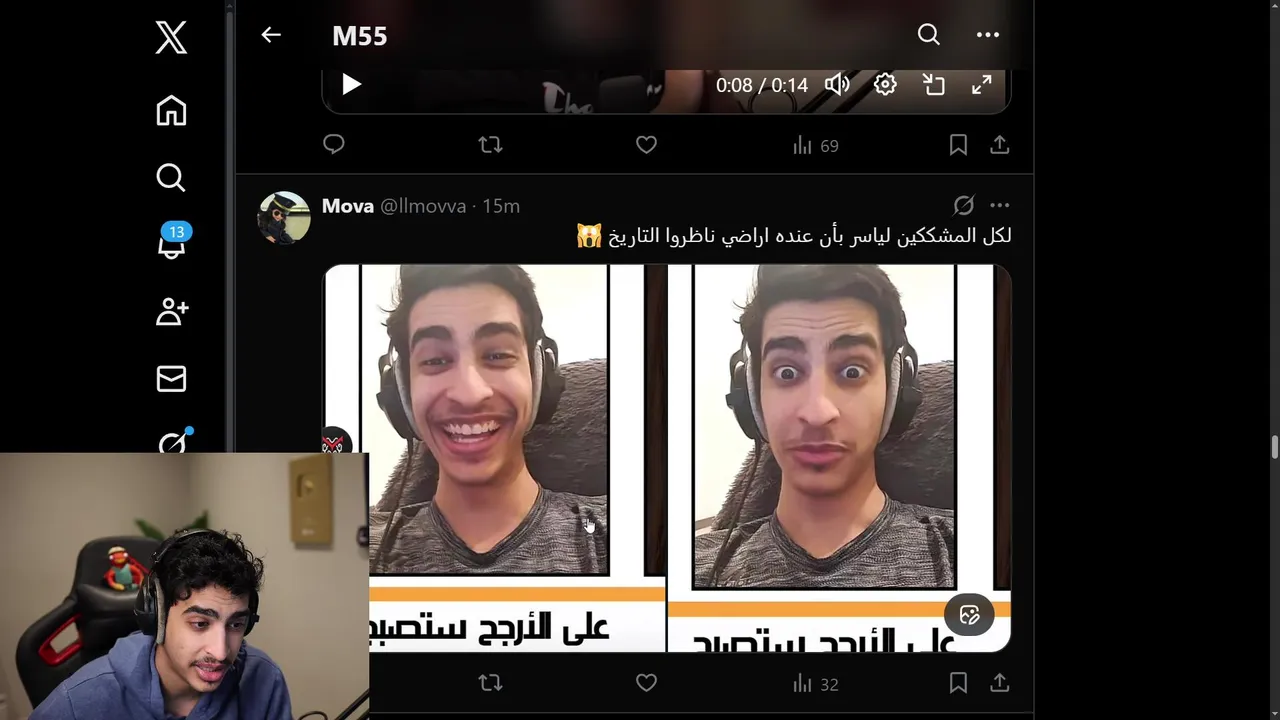Open the video settings gear
Screen dimensions: 1280x720
click(885, 85)
